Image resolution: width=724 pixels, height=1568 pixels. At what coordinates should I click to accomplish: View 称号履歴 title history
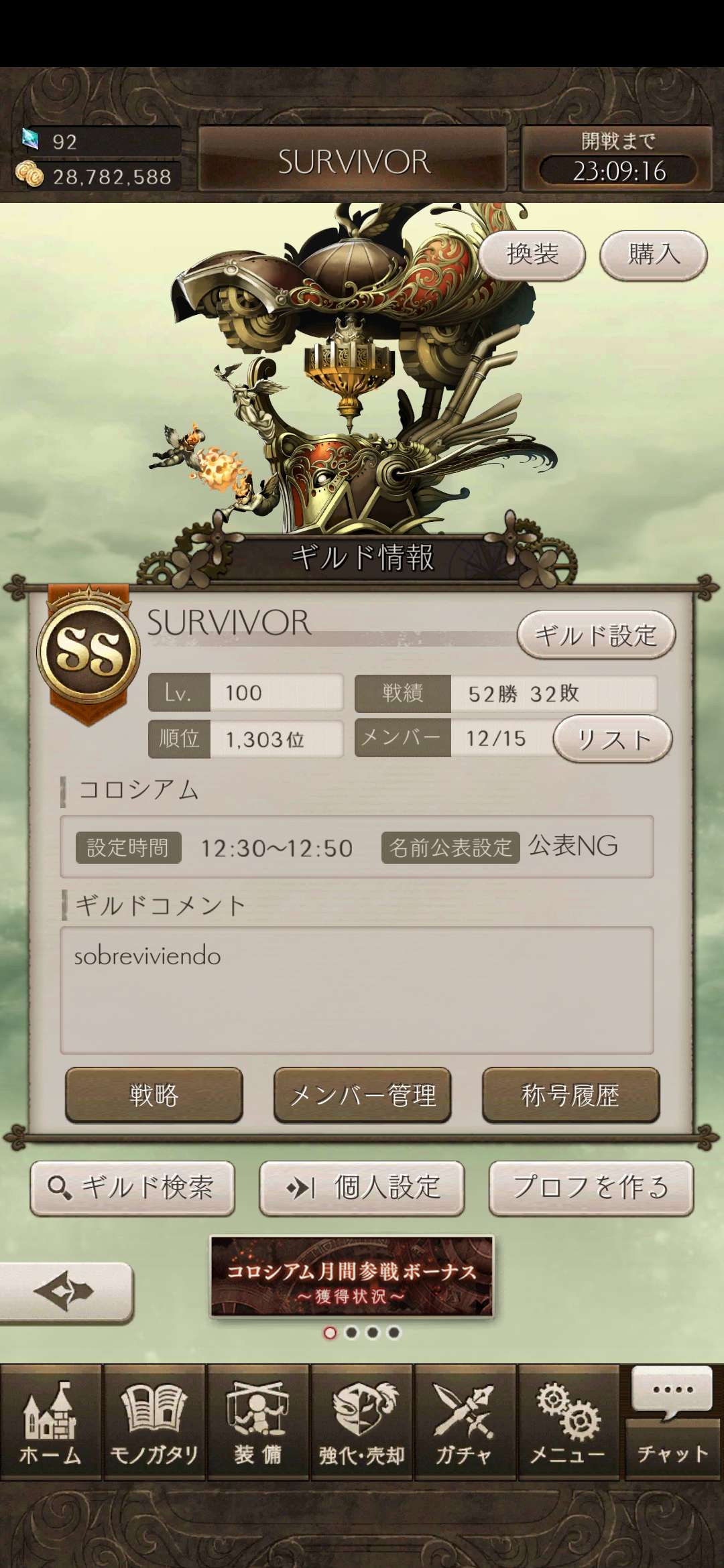(570, 1095)
